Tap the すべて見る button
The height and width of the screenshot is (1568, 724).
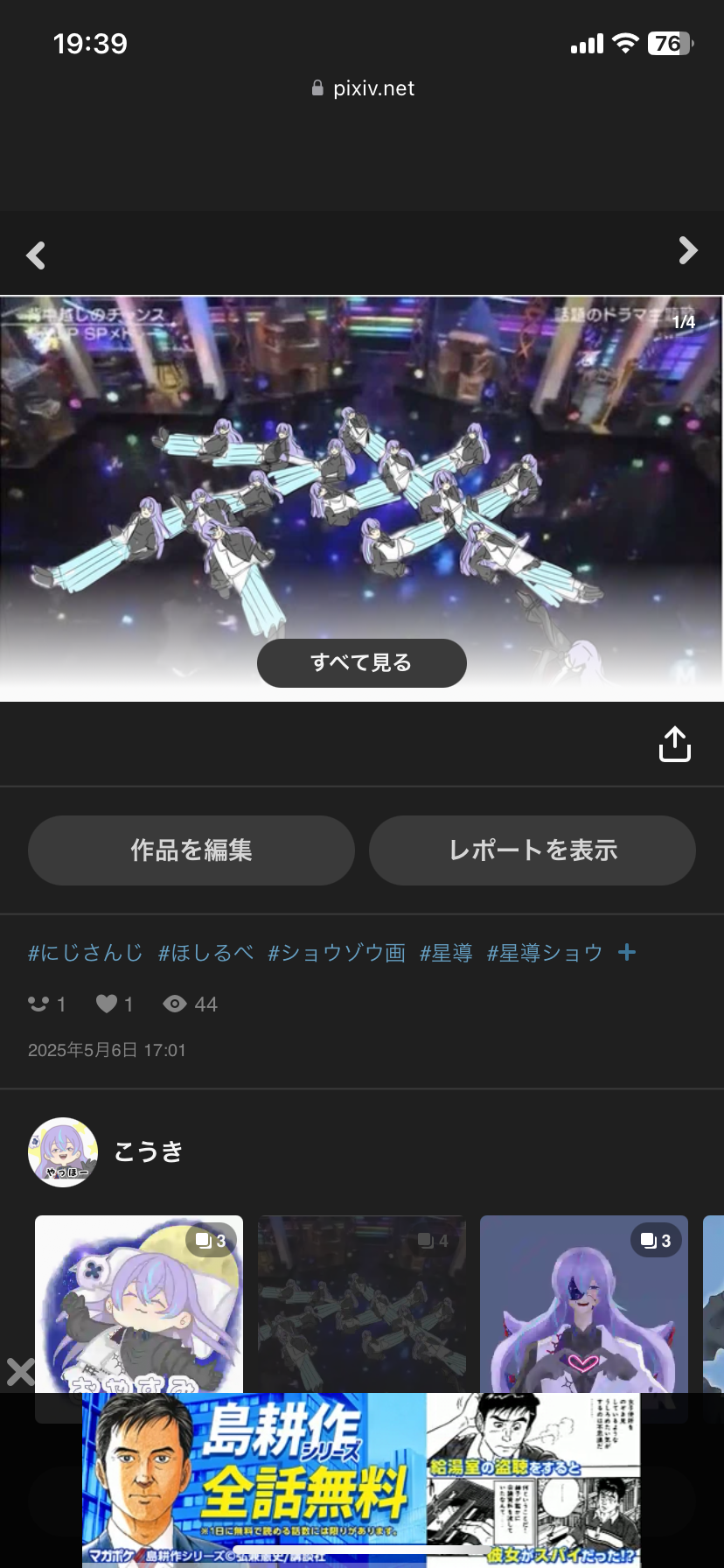361,663
